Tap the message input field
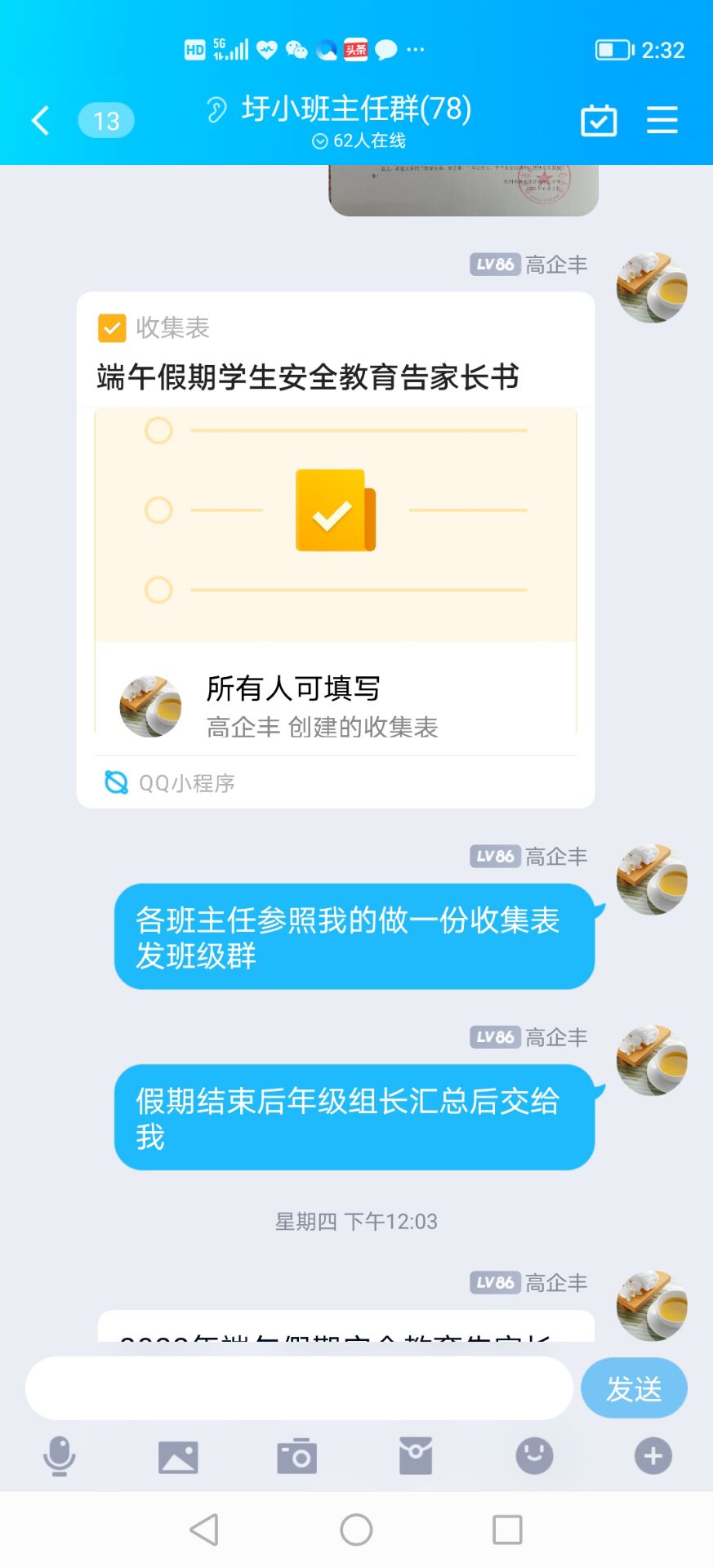 click(299, 1388)
